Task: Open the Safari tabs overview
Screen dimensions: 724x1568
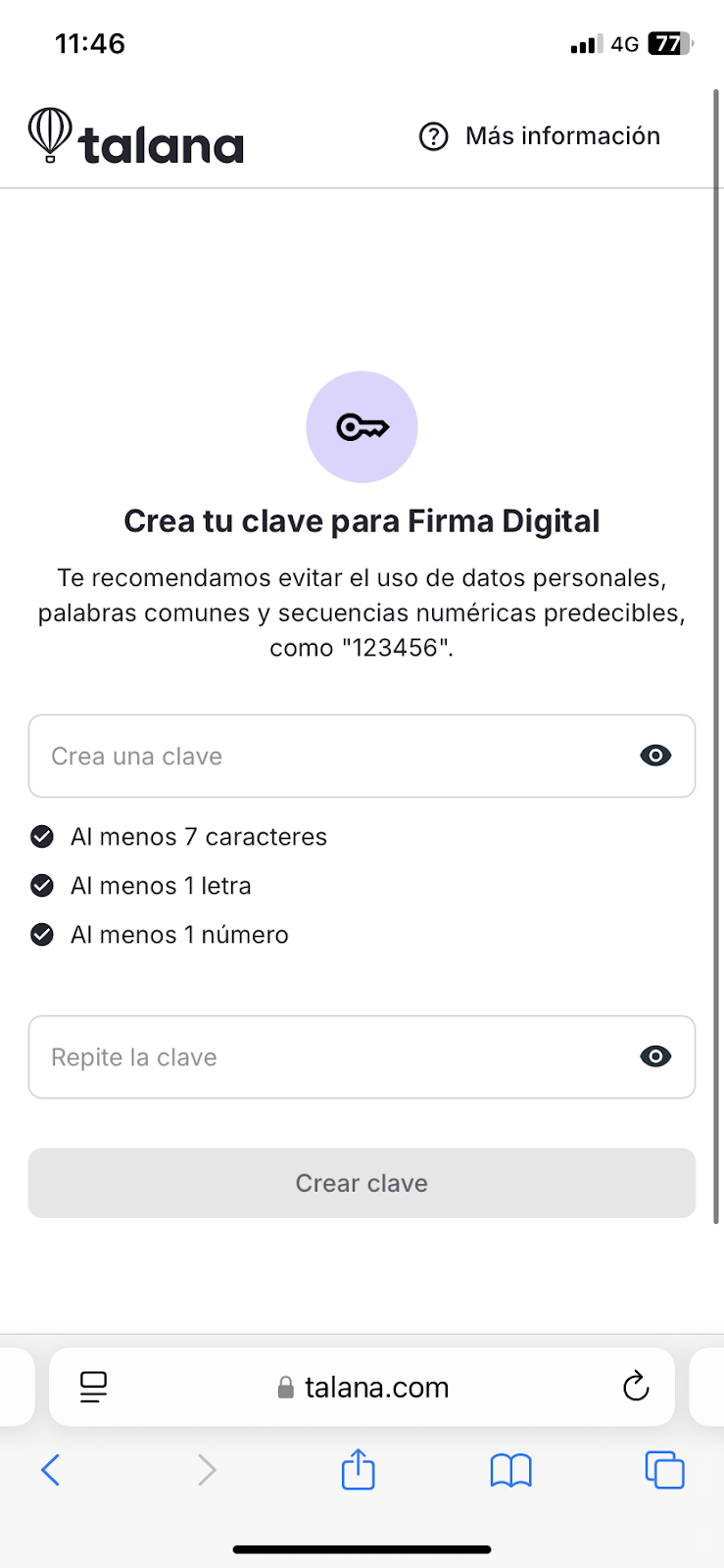Action: click(x=664, y=1470)
